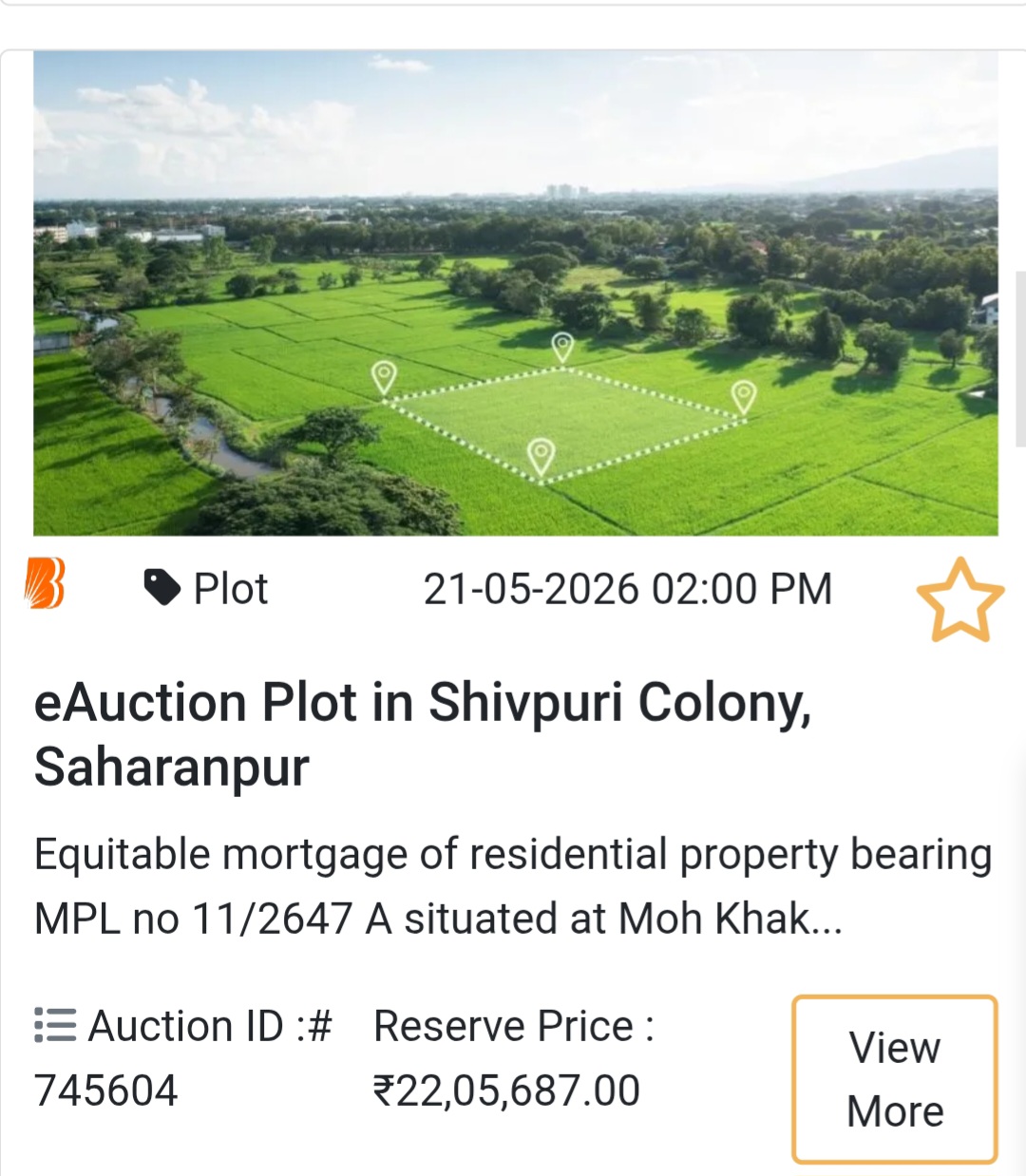Click the dotted plot boundary overlay
This screenshot has height=1176, width=1026.
pyautogui.click(x=561, y=419)
